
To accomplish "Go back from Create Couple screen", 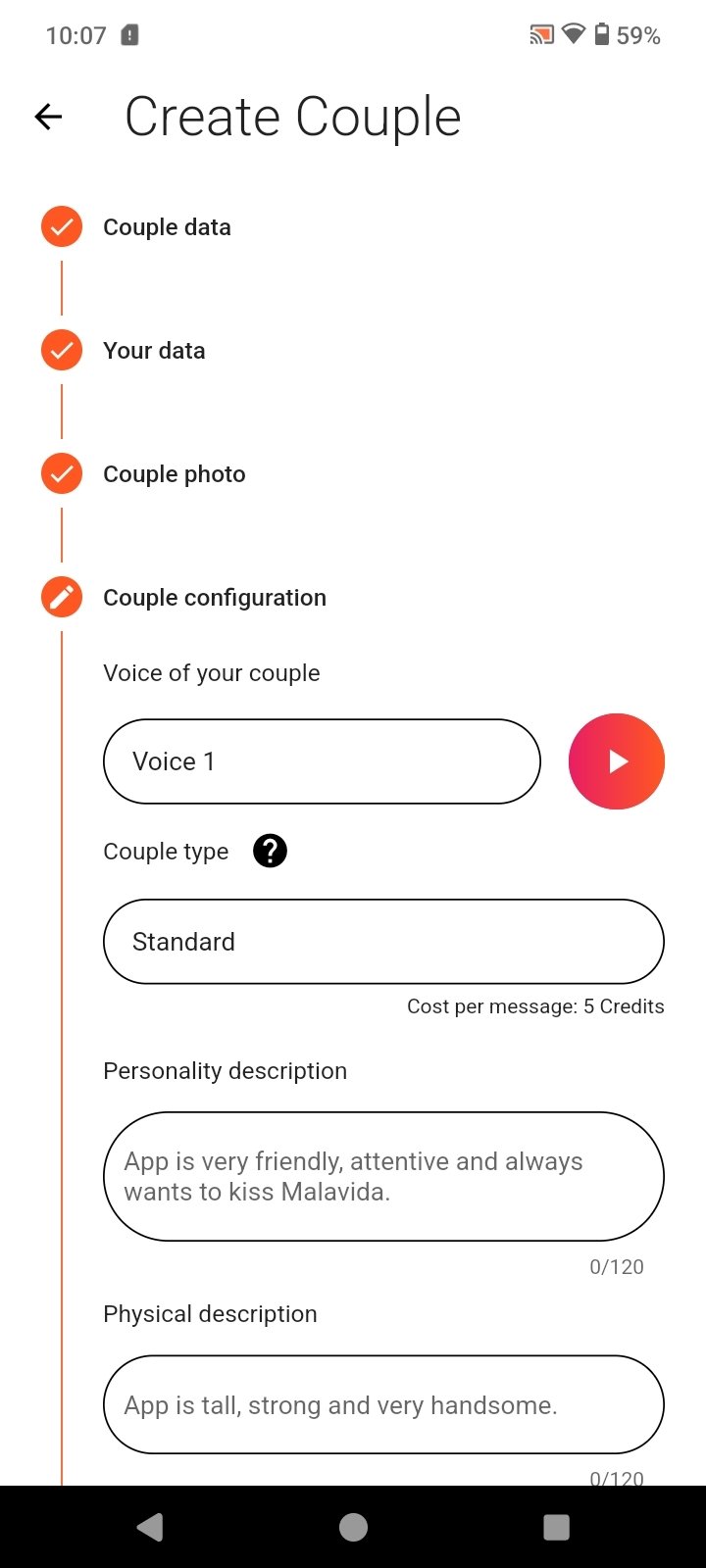I will tap(48, 118).
